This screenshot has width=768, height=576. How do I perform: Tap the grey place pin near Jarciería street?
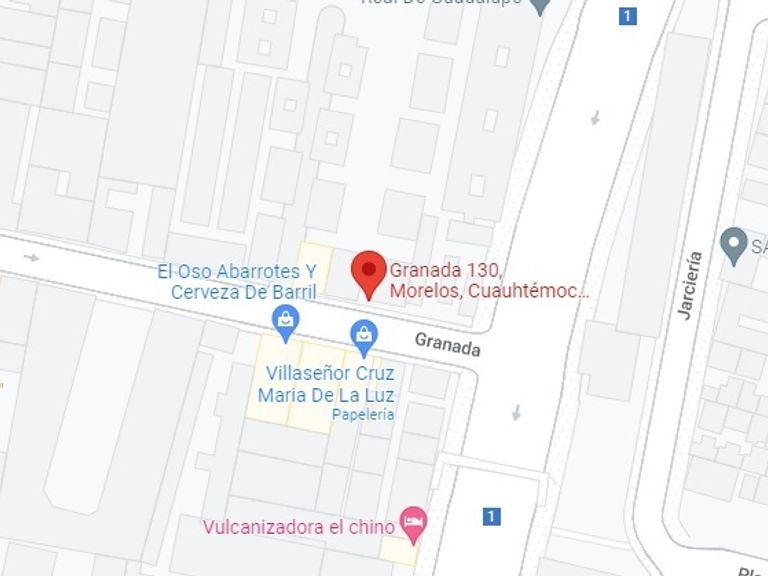[733, 245]
